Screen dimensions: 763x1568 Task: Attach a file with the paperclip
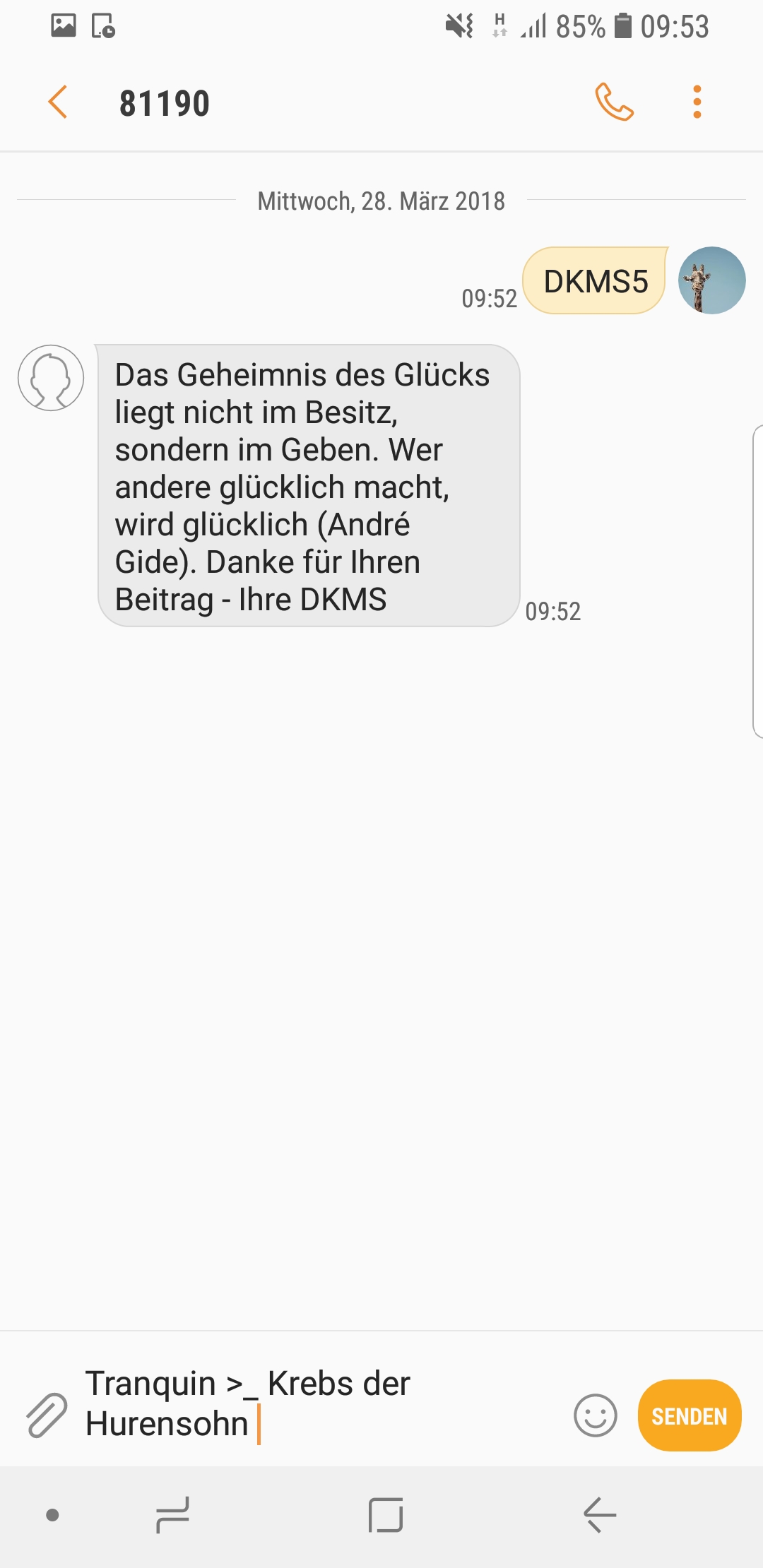pyautogui.click(x=47, y=1415)
